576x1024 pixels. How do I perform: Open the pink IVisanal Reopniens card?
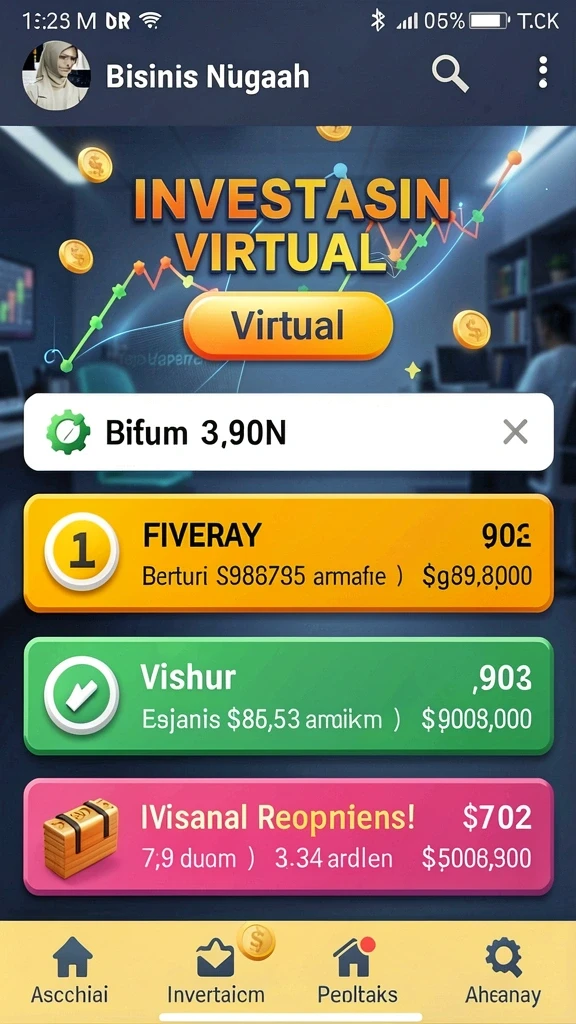(289, 837)
